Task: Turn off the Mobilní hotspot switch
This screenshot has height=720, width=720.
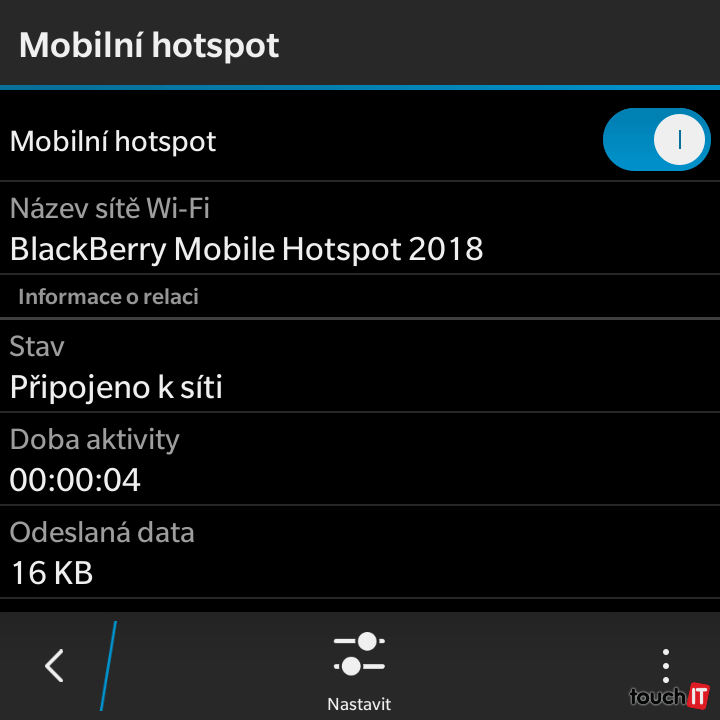Action: click(656, 140)
